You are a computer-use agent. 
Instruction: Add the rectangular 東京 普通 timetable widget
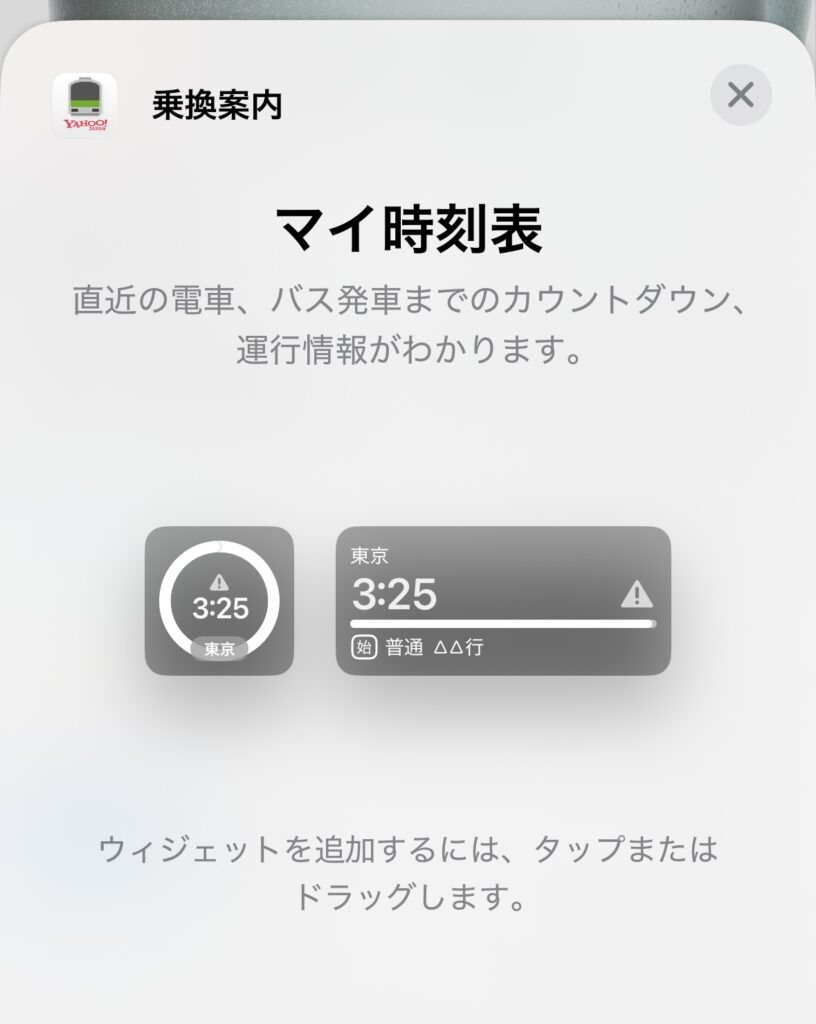point(503,600)
